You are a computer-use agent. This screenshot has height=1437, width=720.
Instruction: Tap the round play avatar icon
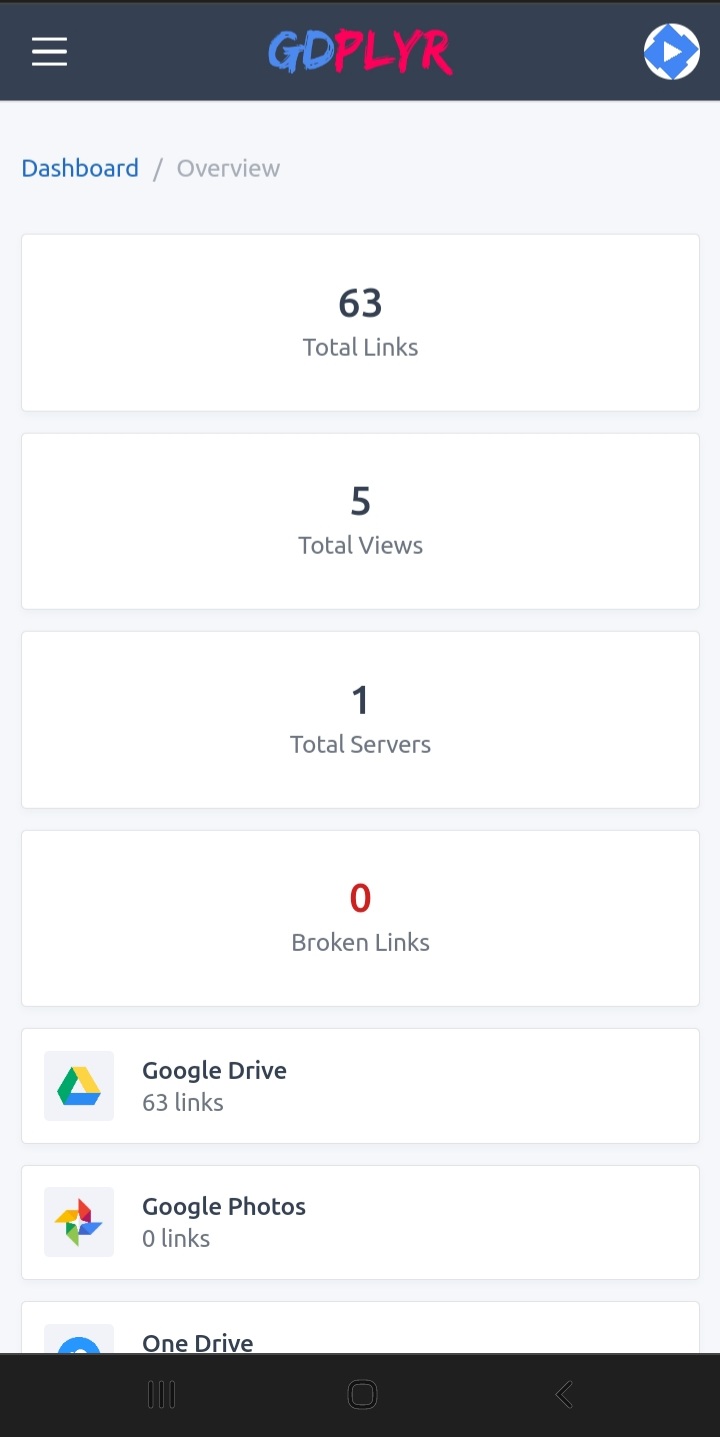671,52
